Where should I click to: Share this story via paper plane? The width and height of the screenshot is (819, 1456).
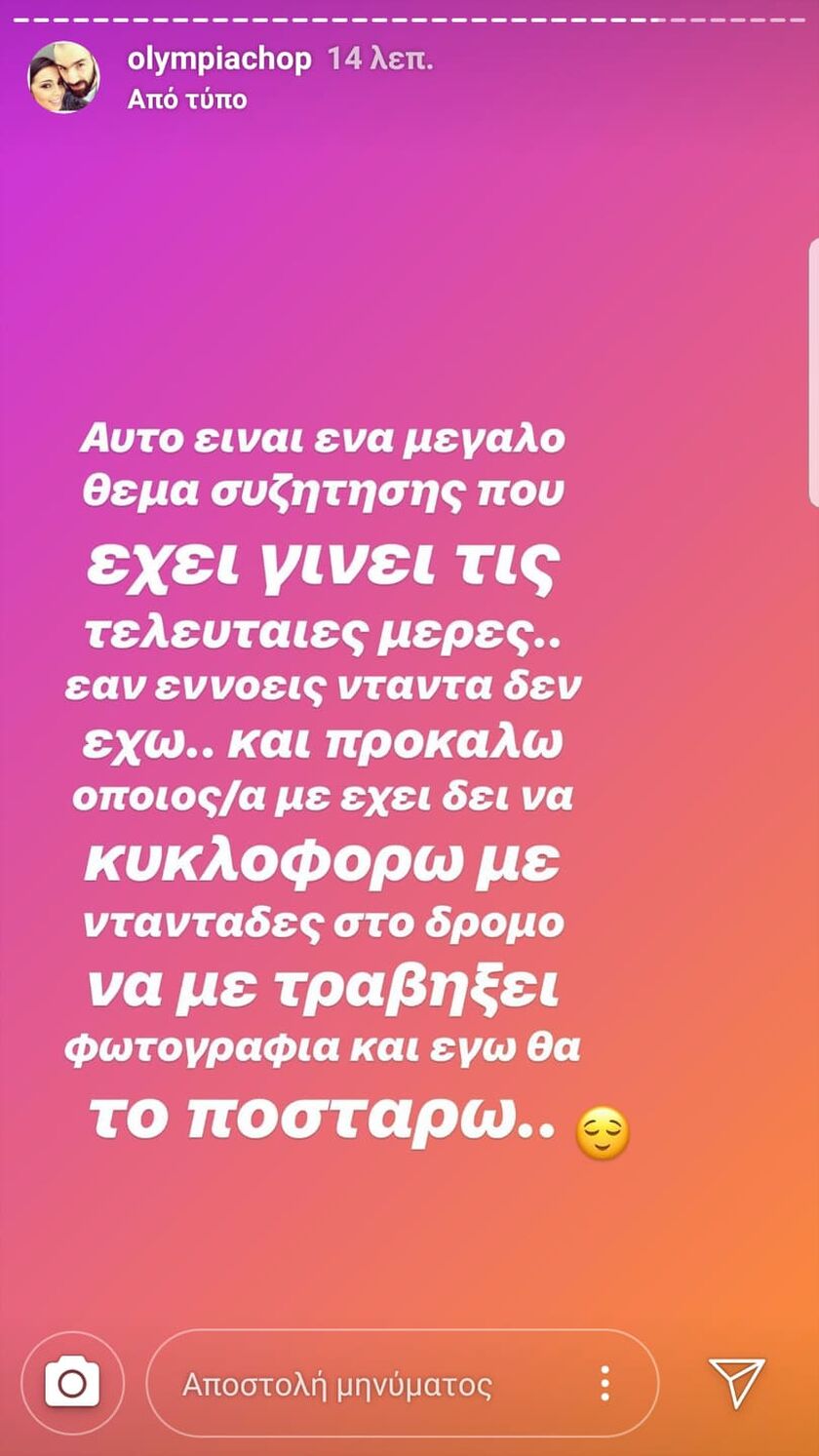pyautogui.click(x=736, y=1382)
